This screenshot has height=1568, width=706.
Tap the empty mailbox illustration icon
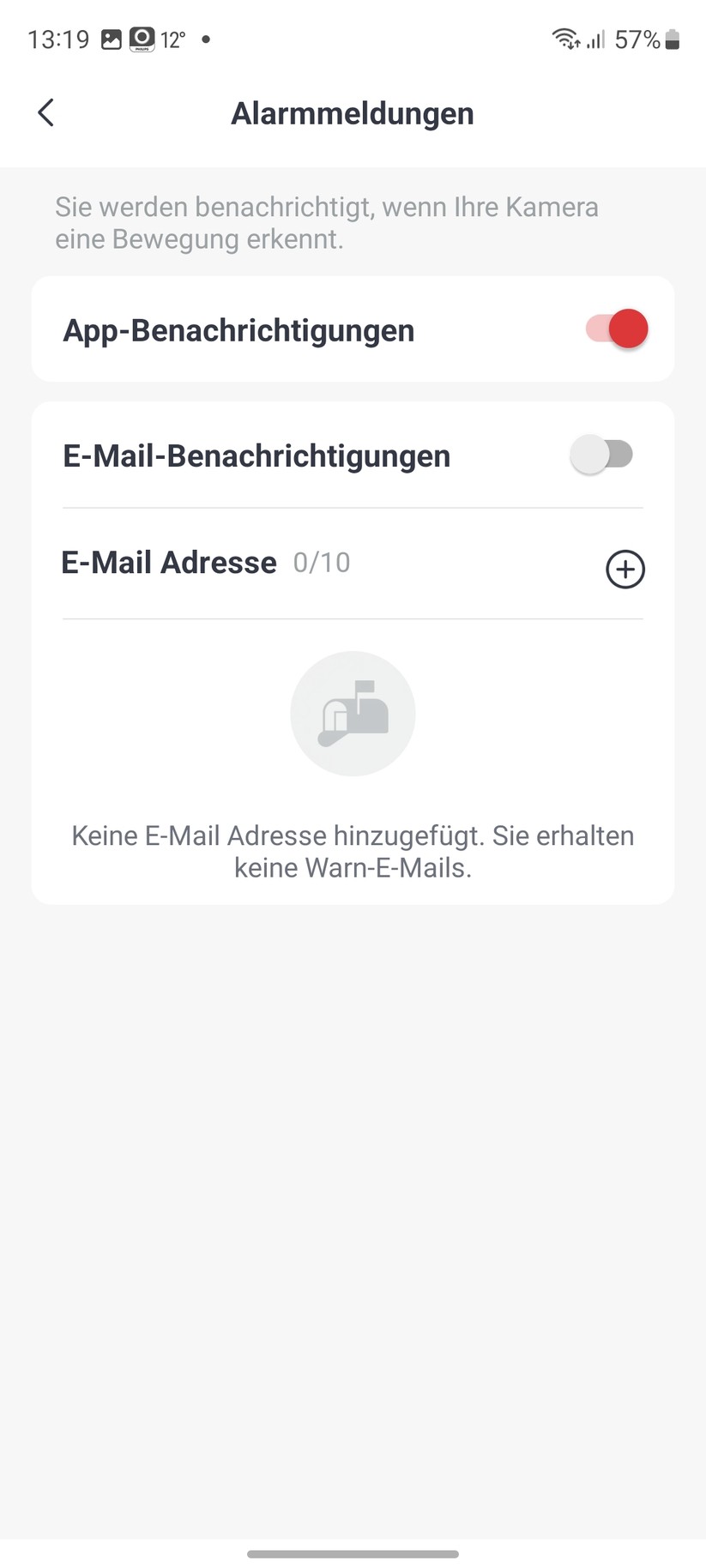click(353, 713)
